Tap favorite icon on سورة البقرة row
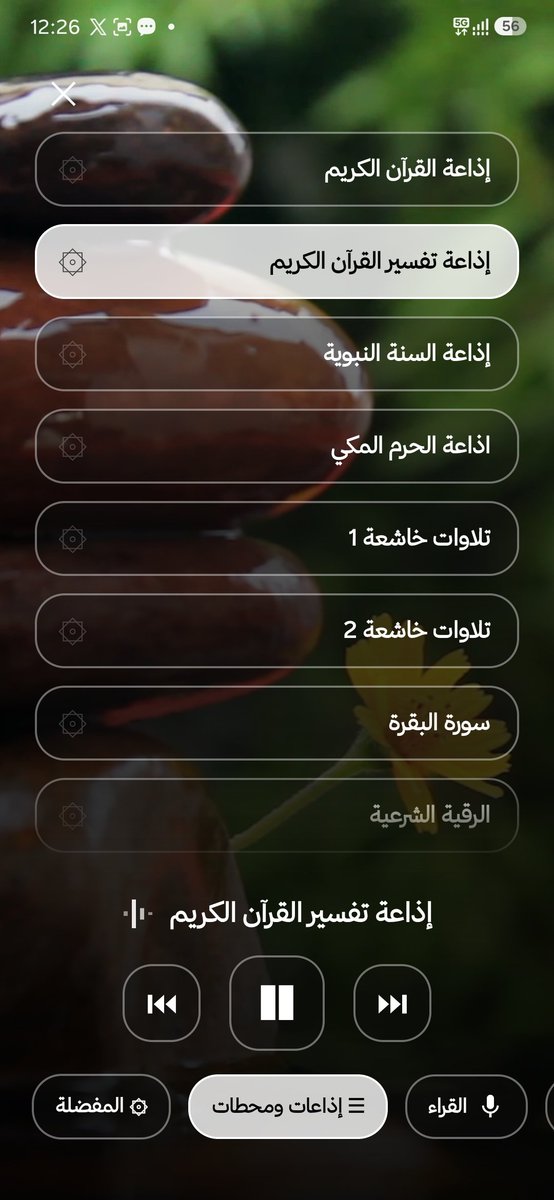 tap(72, 723)
